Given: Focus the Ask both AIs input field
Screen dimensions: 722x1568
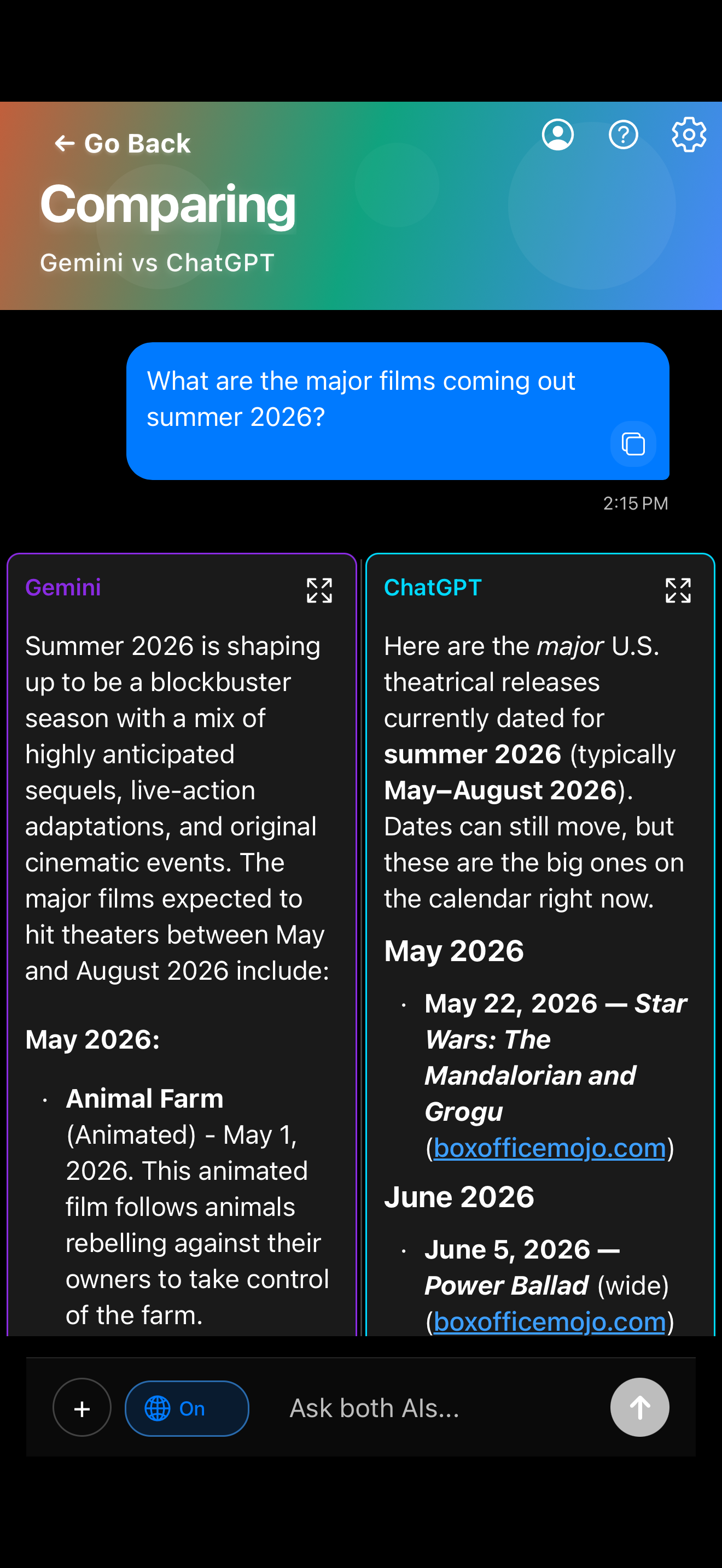Looking at the screenshot, I should click(426, 1408).
